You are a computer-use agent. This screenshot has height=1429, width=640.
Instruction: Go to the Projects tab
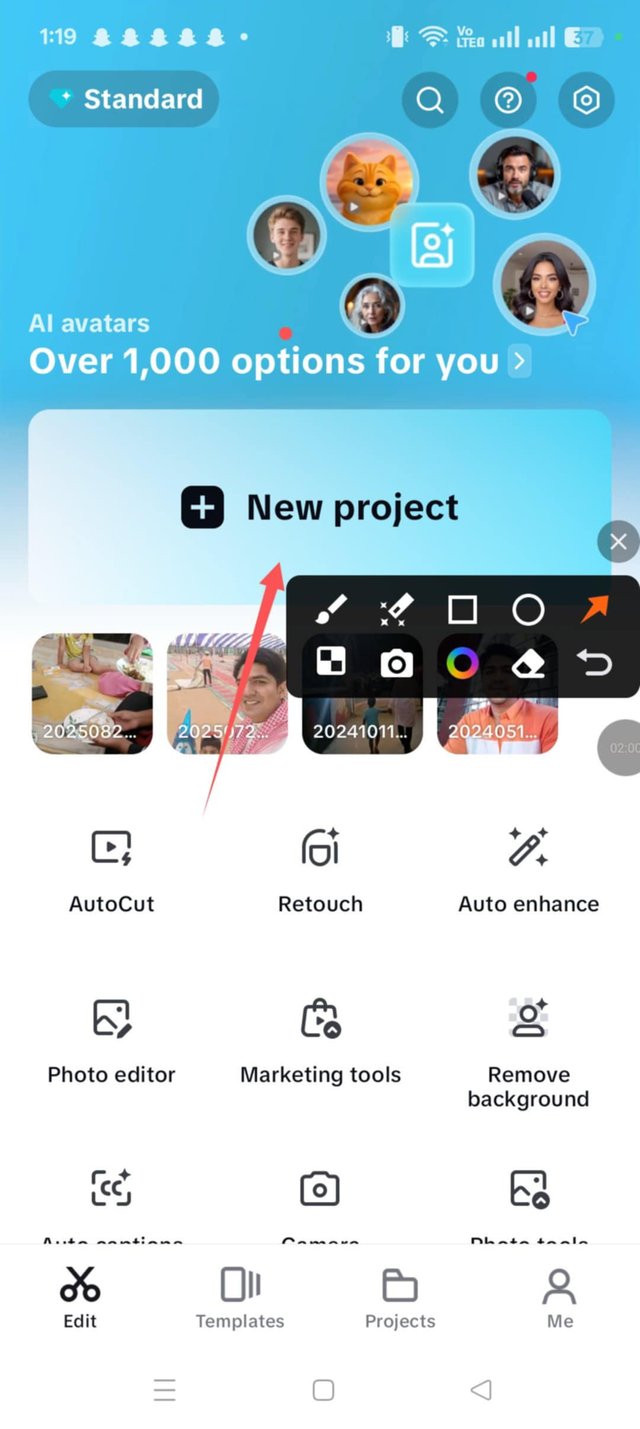(400, 1298)
